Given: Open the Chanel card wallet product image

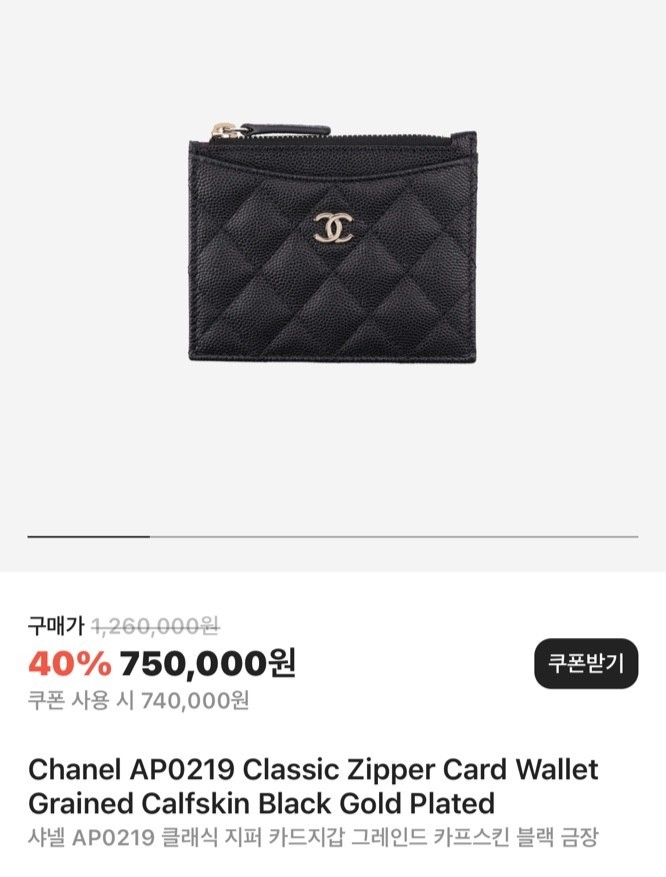Looking at the screenshot, I should pyautogui.click(x=332, y=244).
